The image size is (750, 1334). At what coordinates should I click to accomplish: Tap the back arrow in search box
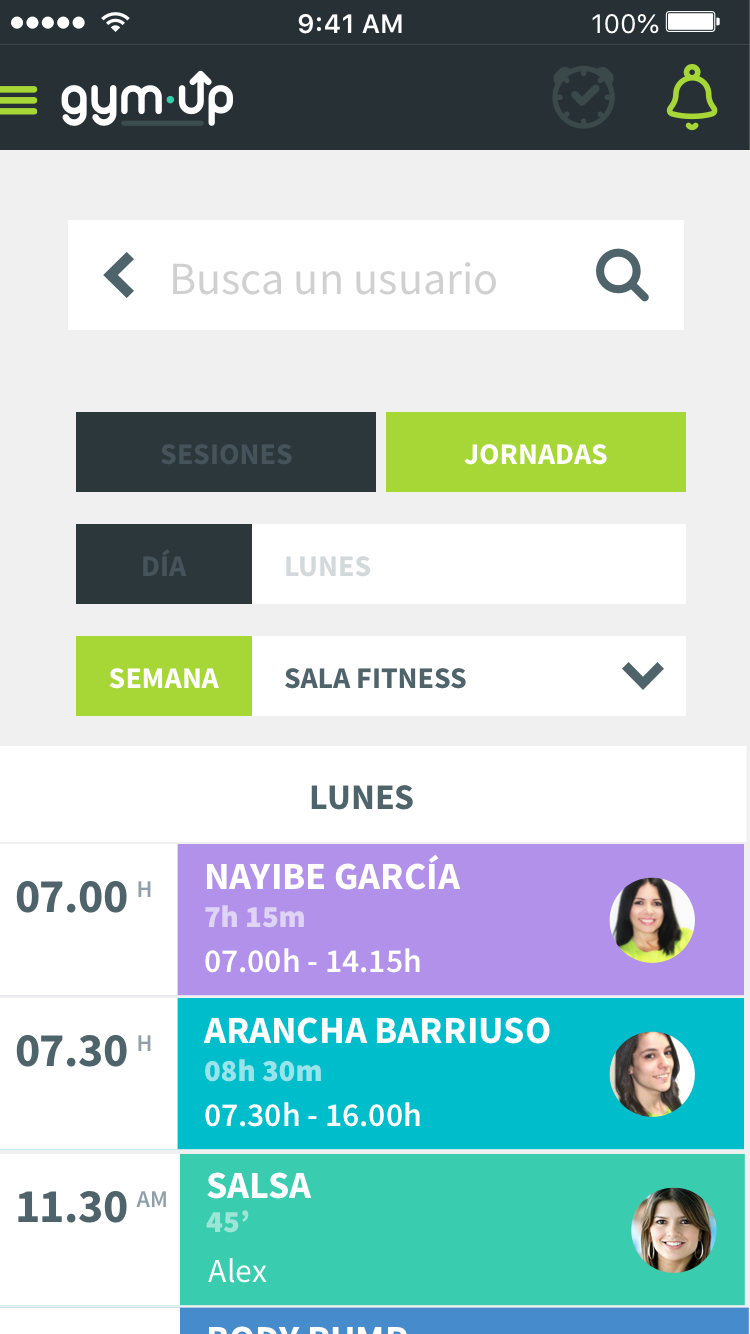coord(119,275)
